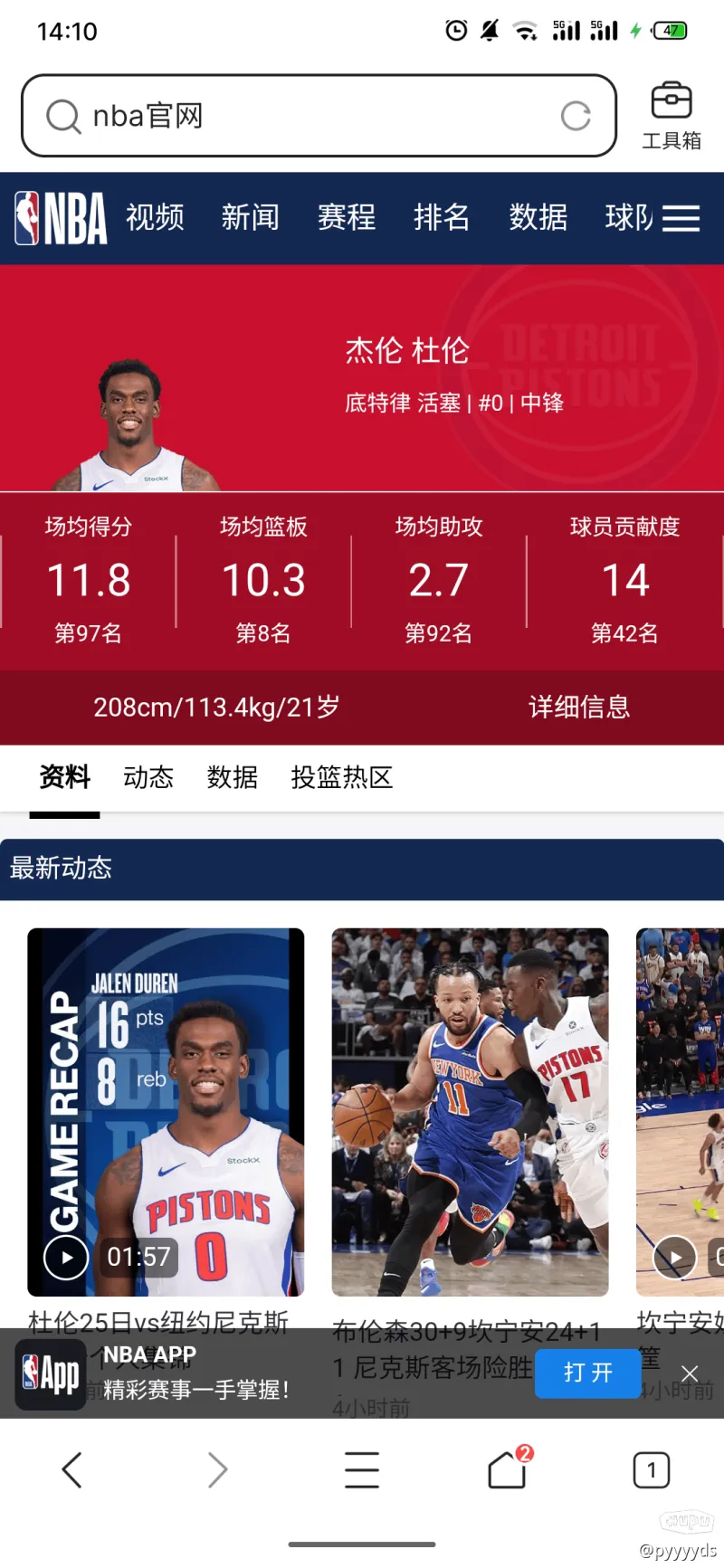
Task: Switch to the 投篮热区 tab
Action: 342,777
